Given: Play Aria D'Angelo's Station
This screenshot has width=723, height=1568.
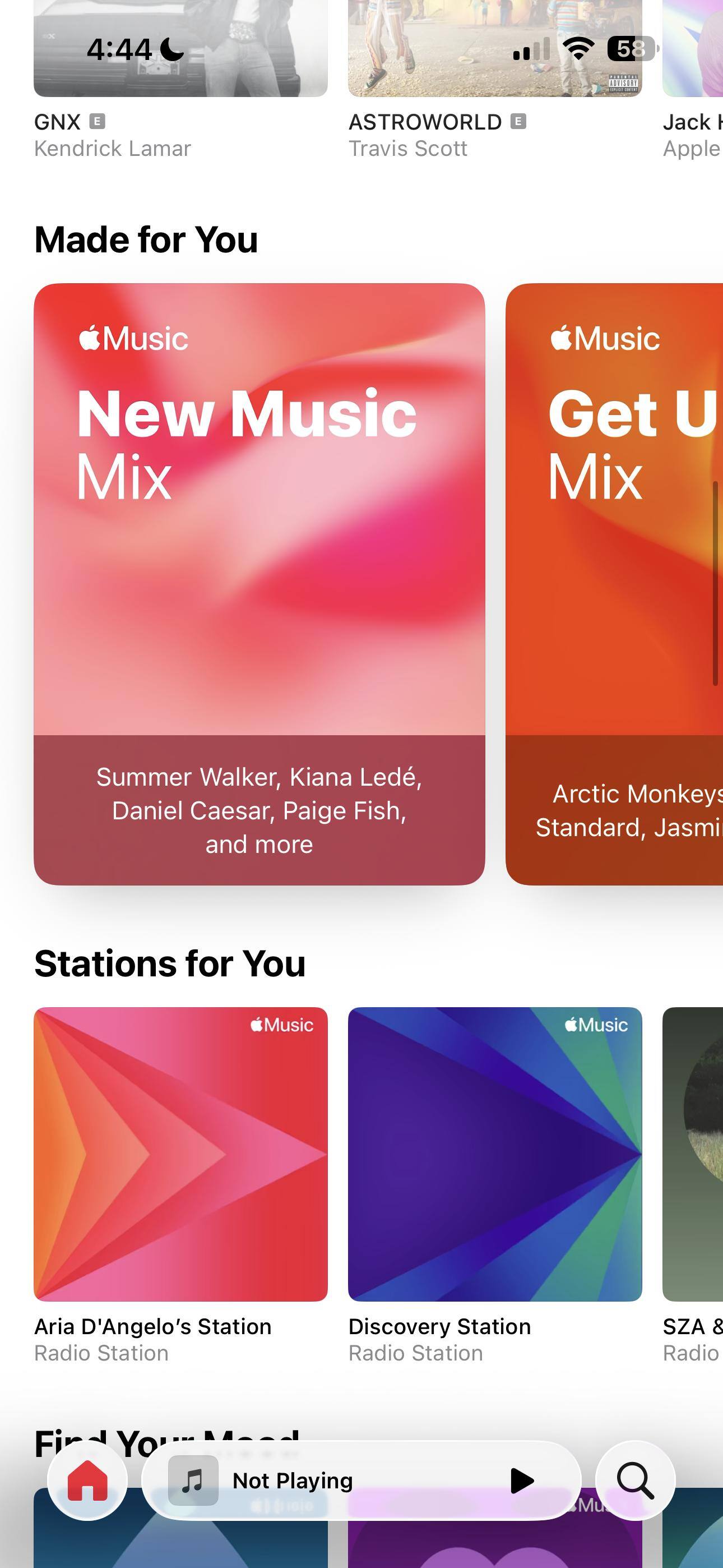Looking at the screenshot, I should 180,1154.
